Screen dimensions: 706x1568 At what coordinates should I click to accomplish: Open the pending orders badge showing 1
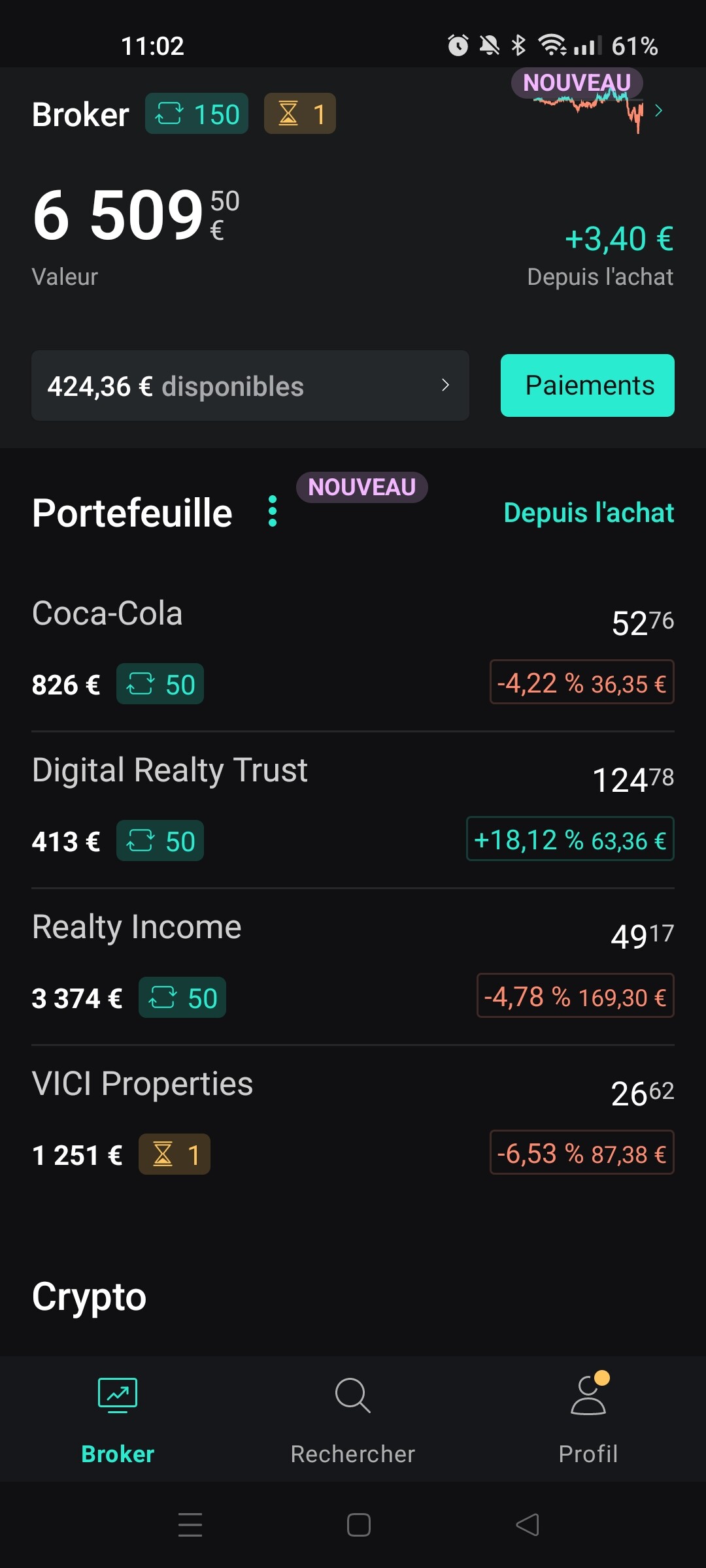click(x=299, y=114)
